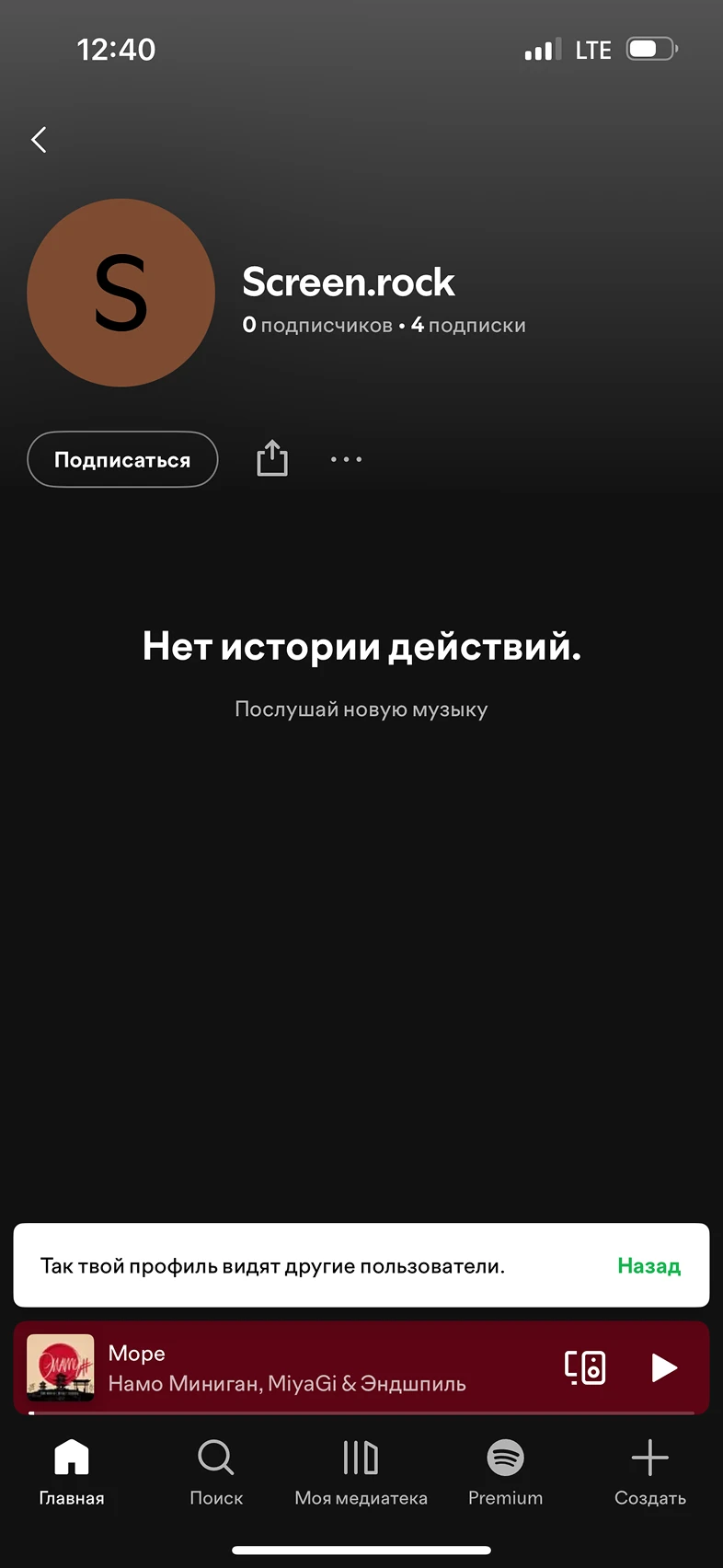
Task: Tap the Screen.rock profile avatar
Action: pos(120,293)
